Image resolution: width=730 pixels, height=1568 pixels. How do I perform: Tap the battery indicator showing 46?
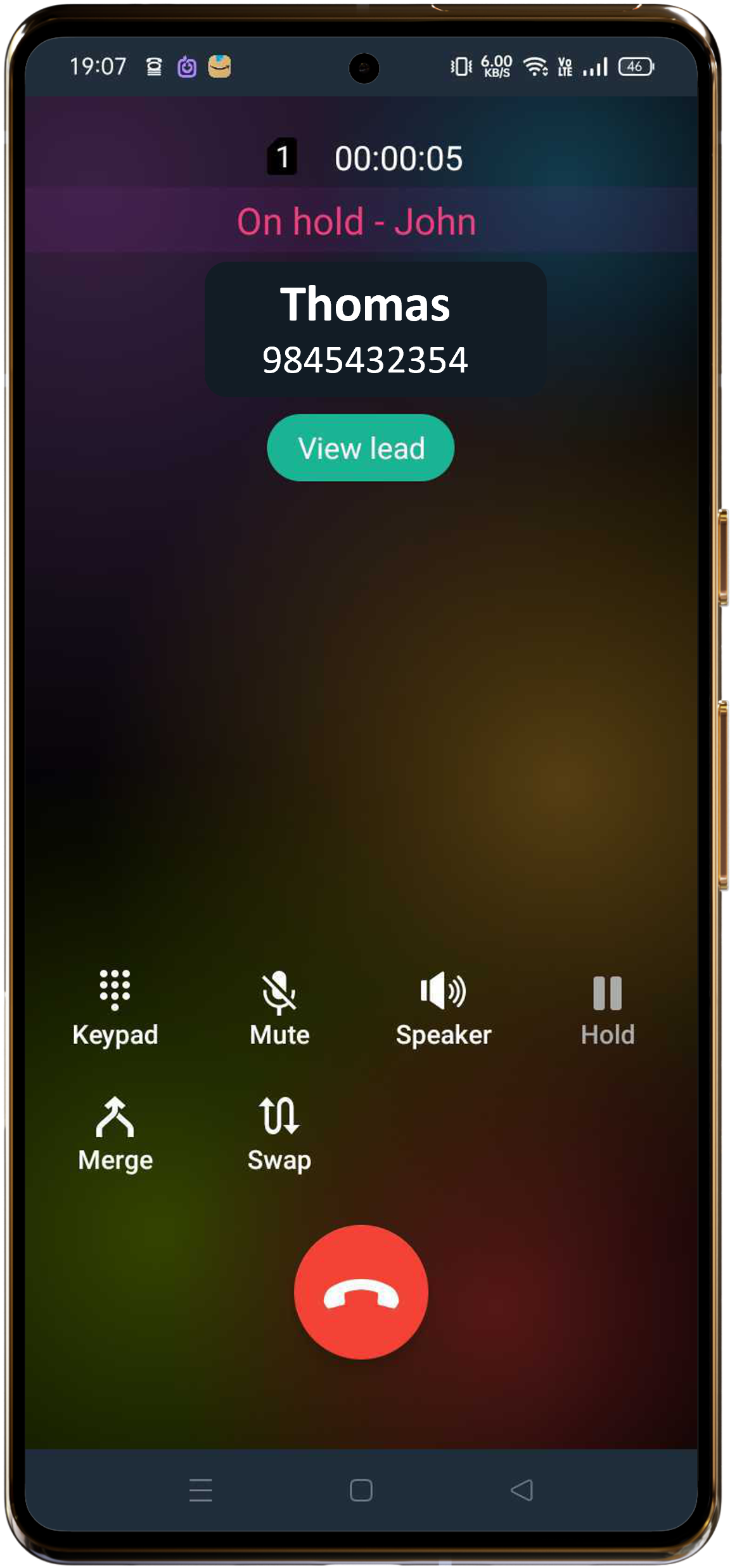[x=636, y=65]
